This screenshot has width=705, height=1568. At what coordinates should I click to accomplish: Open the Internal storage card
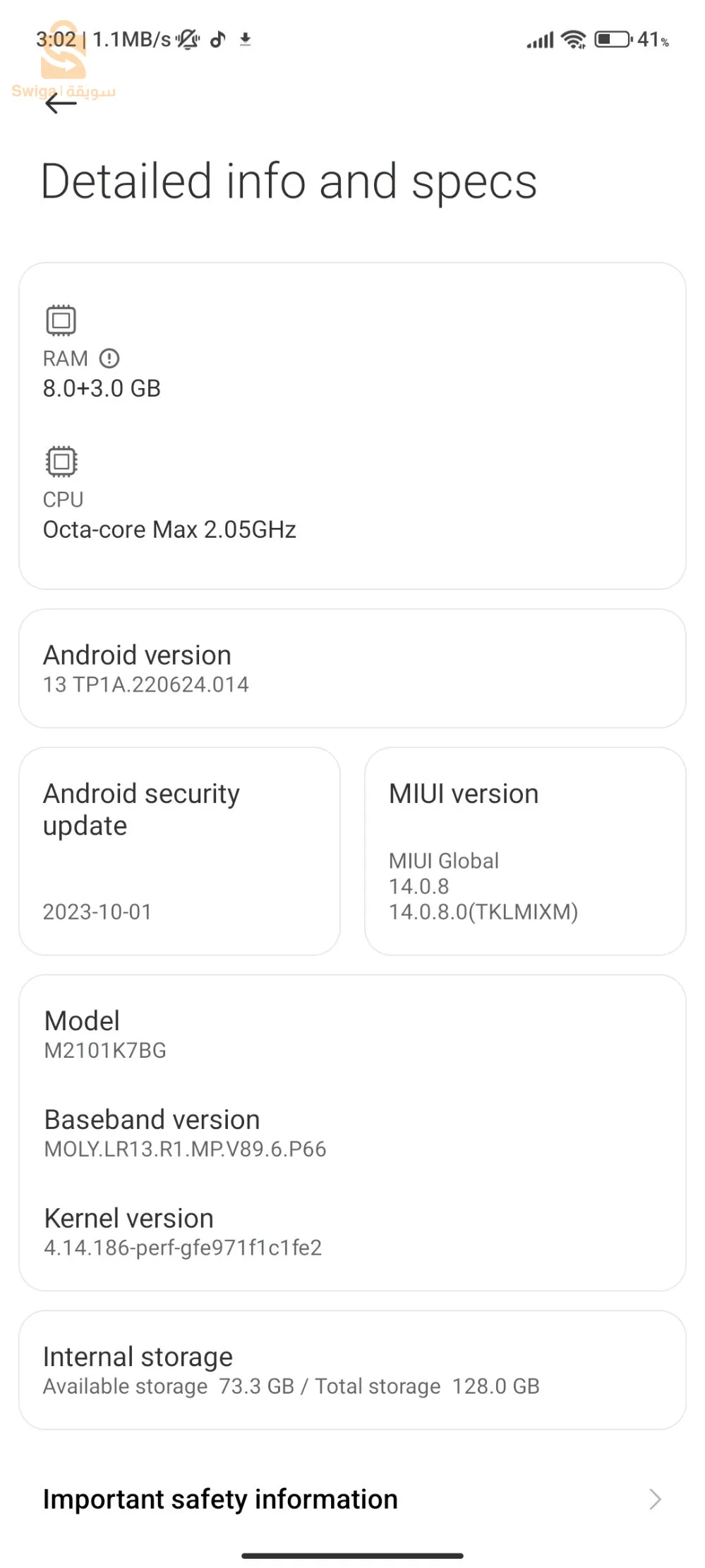351,1370
